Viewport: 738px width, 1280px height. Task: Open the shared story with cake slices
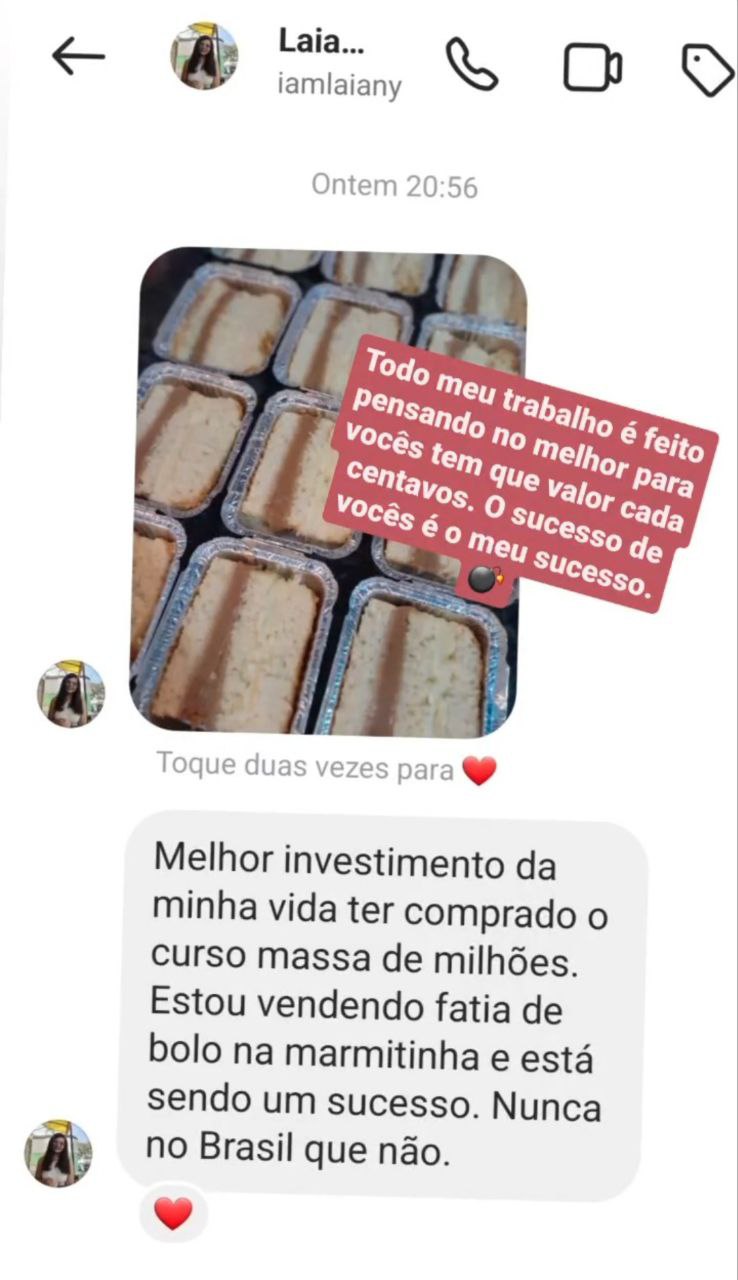click(x=328, y=490)
